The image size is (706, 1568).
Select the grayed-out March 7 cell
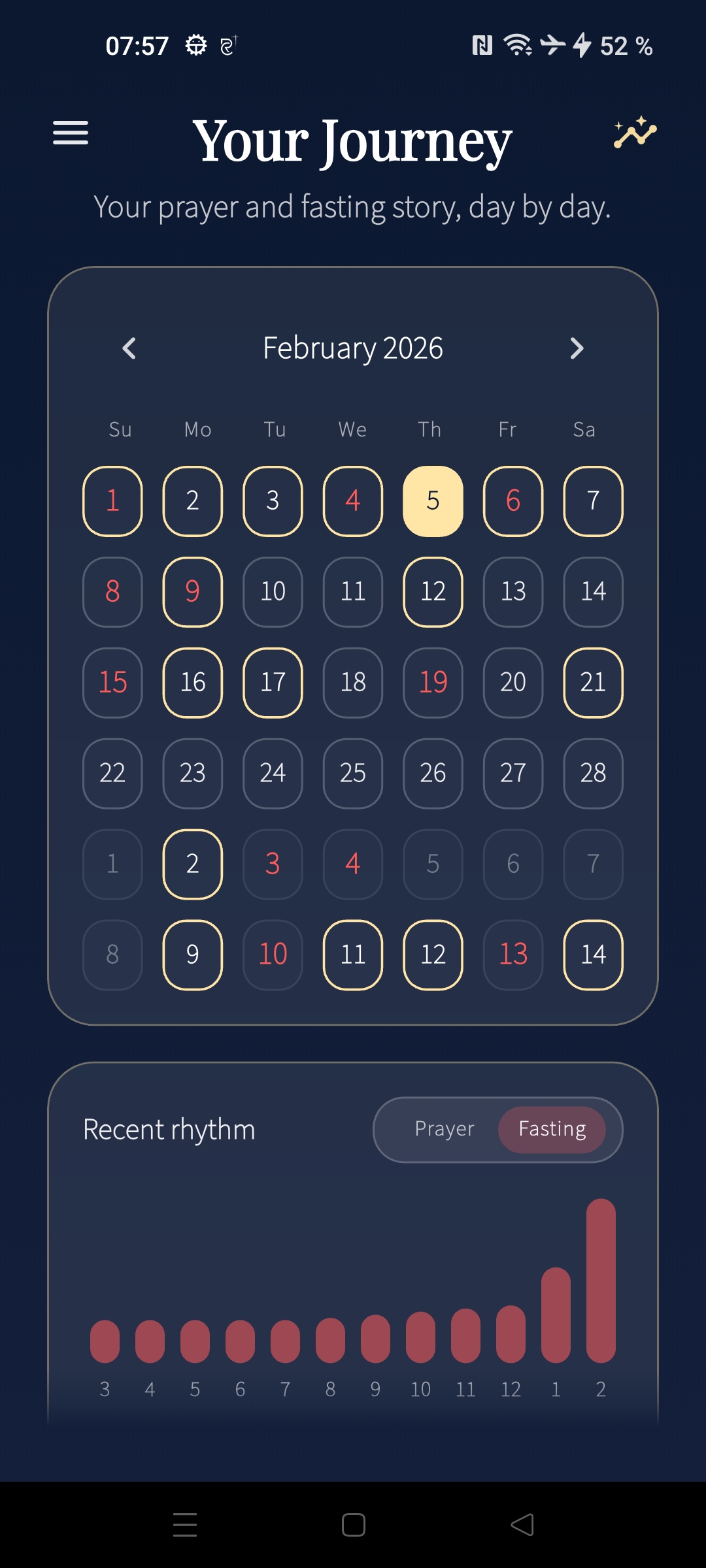[x=592, y=864]
